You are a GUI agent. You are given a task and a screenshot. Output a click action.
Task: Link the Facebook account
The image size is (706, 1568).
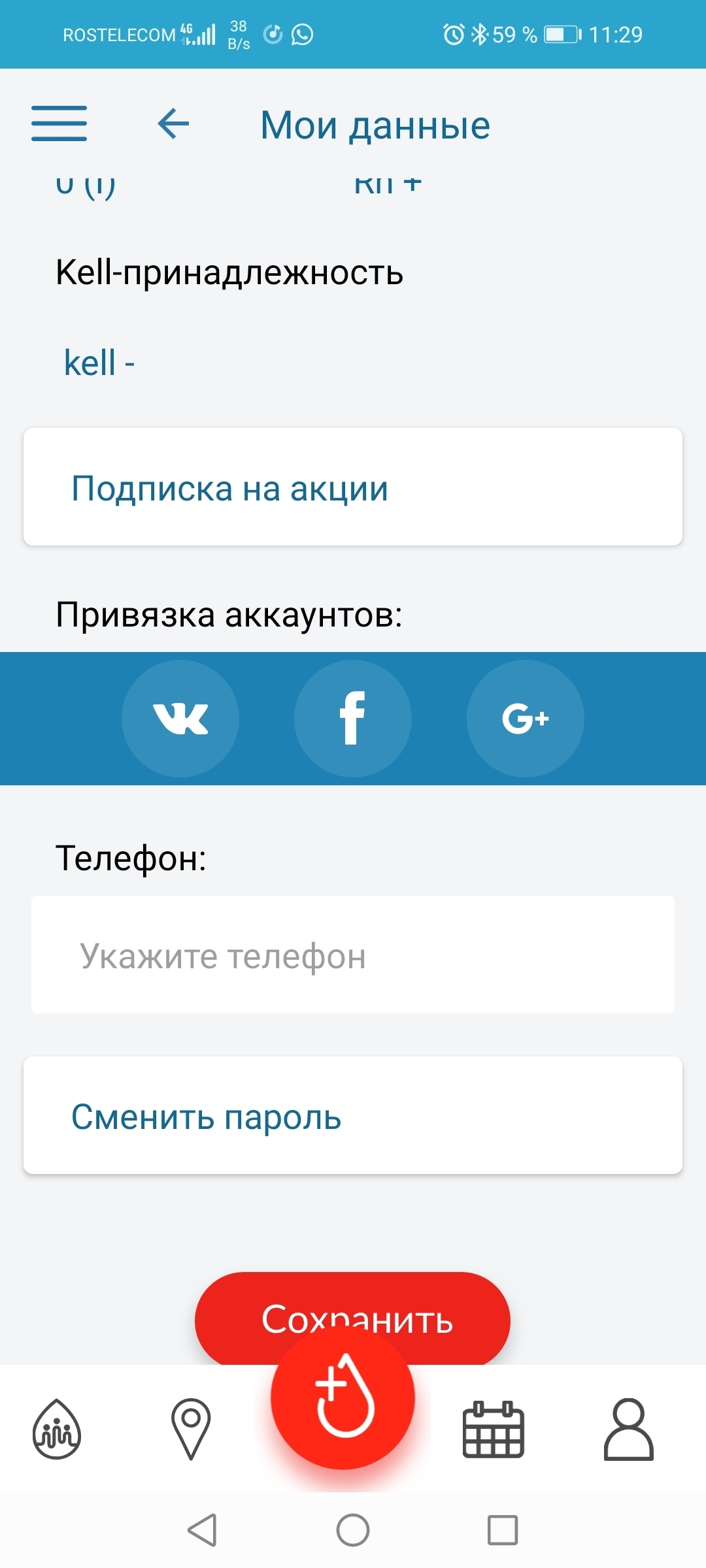353,719
